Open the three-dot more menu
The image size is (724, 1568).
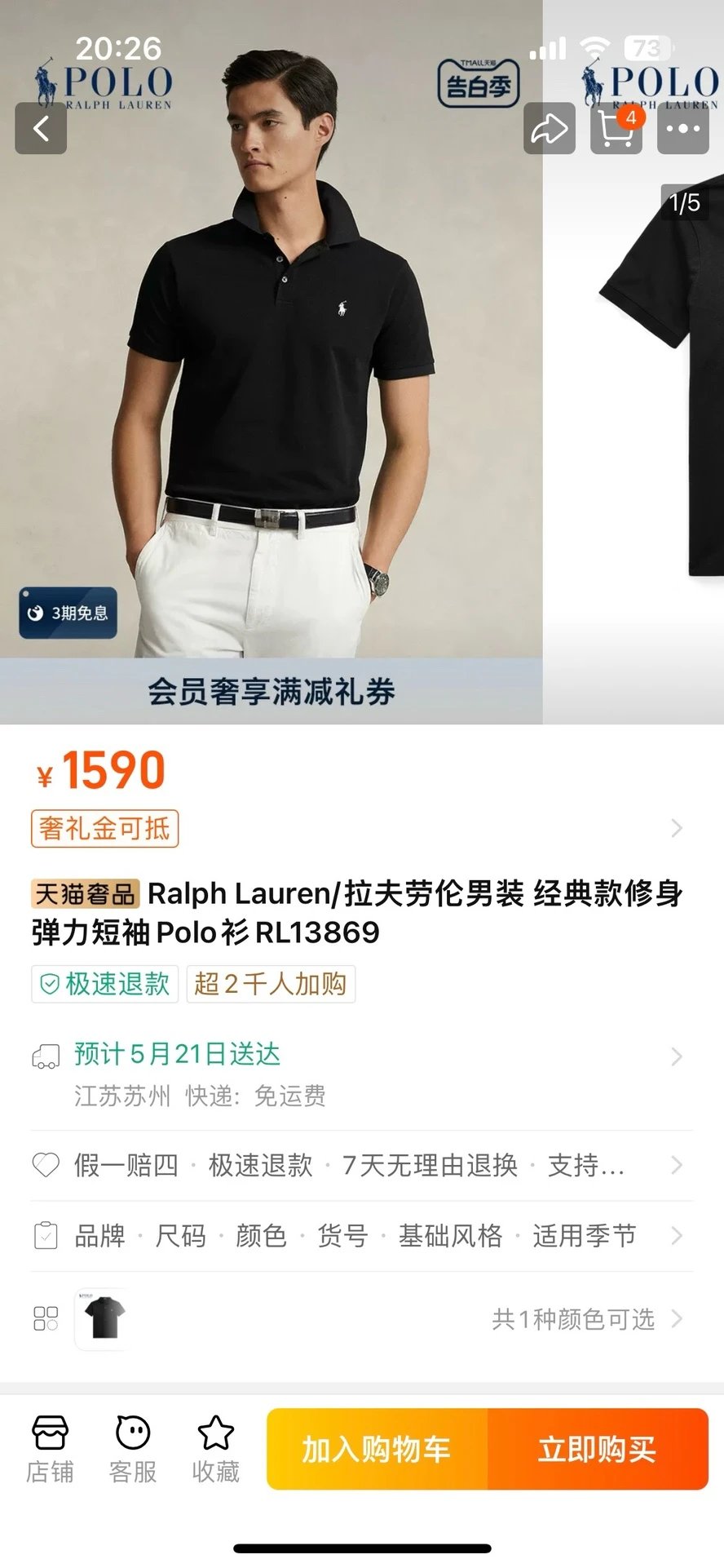(x=683, y=128)
